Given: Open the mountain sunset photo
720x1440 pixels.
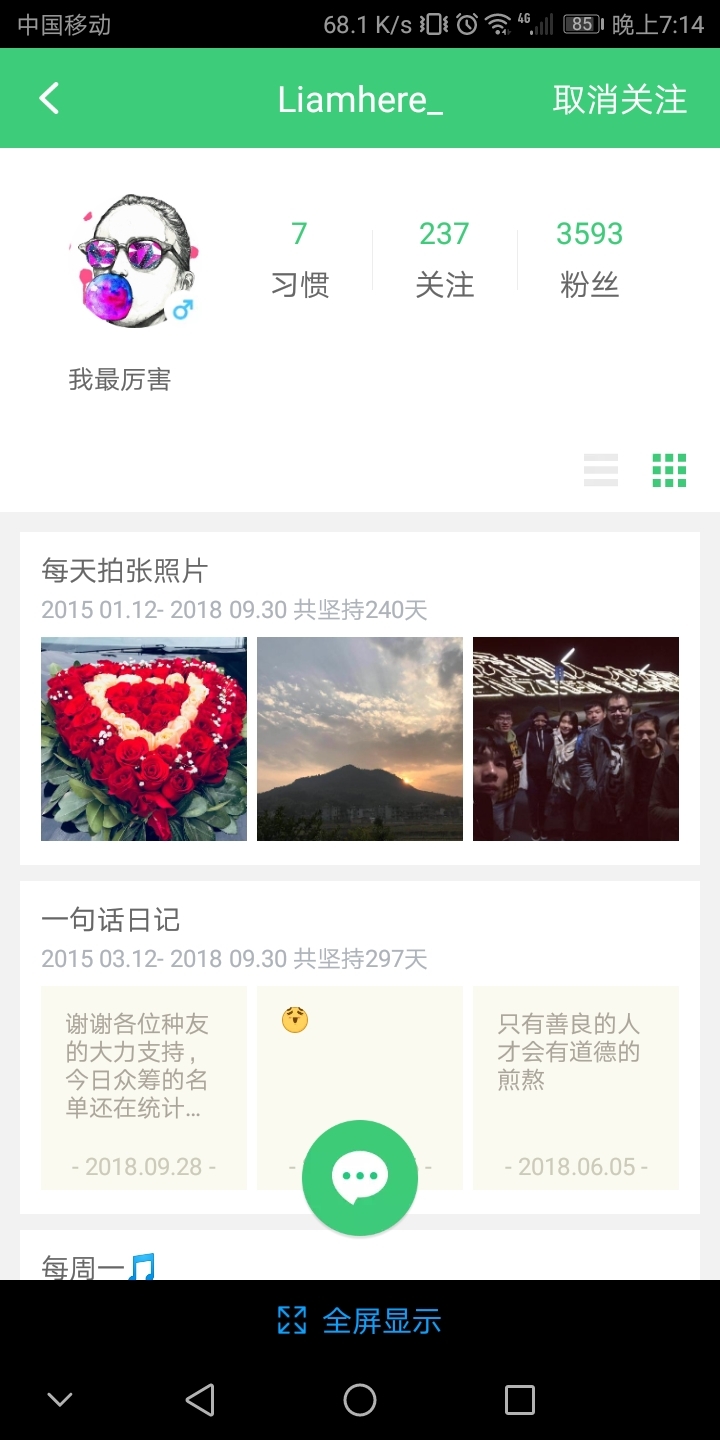Looking at the screenshot, I should 359,738.
